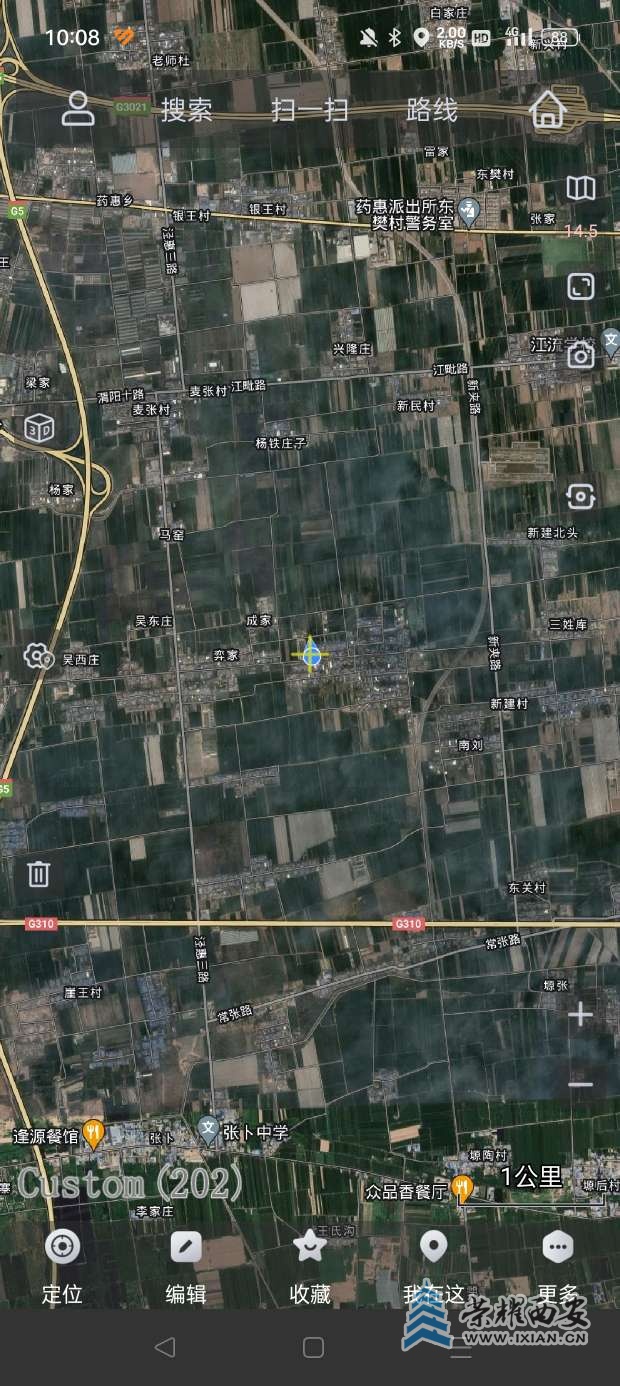Open the settings gear icon
Image resolution: width=620 pixels, height=1386 pixels.
(x=38, y=657)
